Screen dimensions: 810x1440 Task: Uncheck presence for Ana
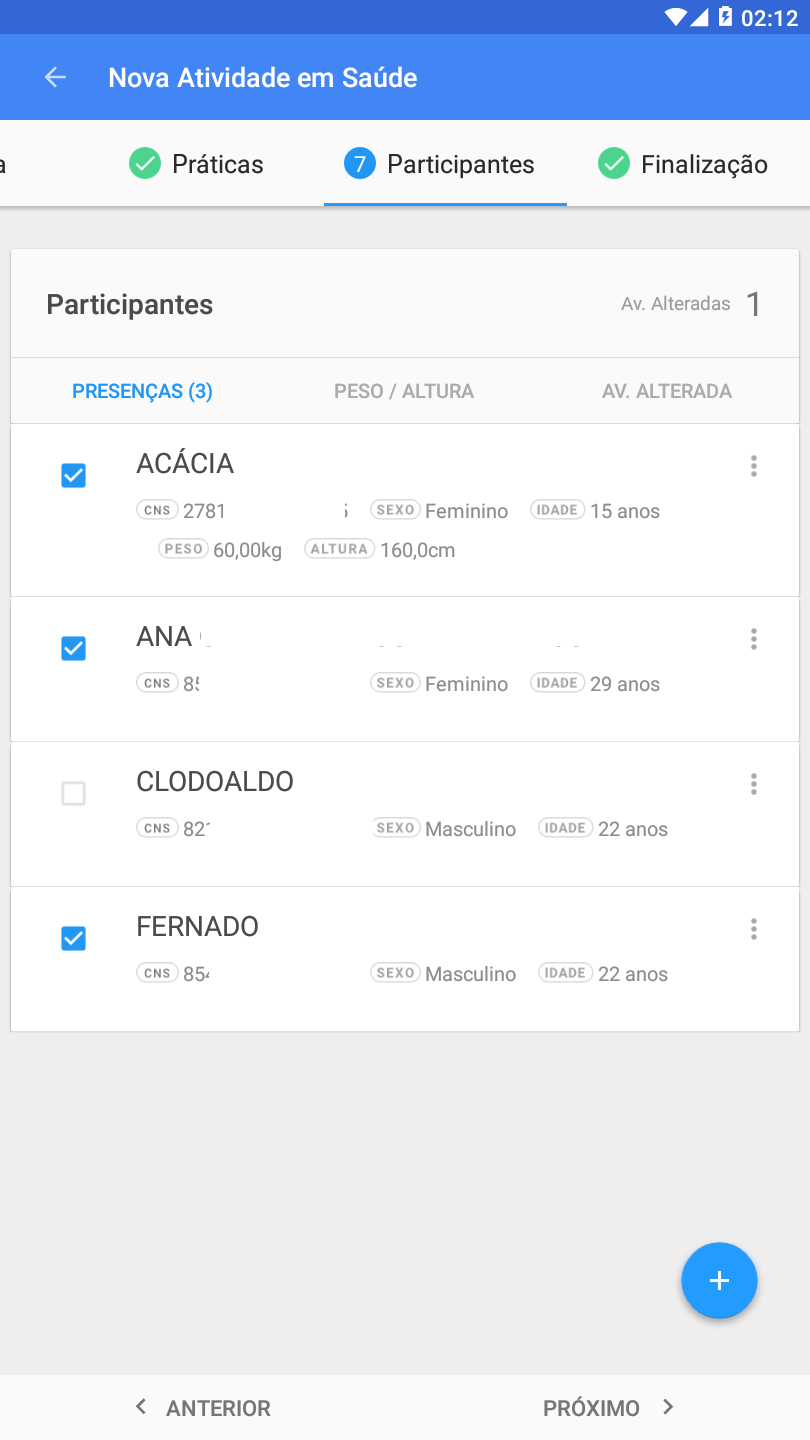pos(74,648)
